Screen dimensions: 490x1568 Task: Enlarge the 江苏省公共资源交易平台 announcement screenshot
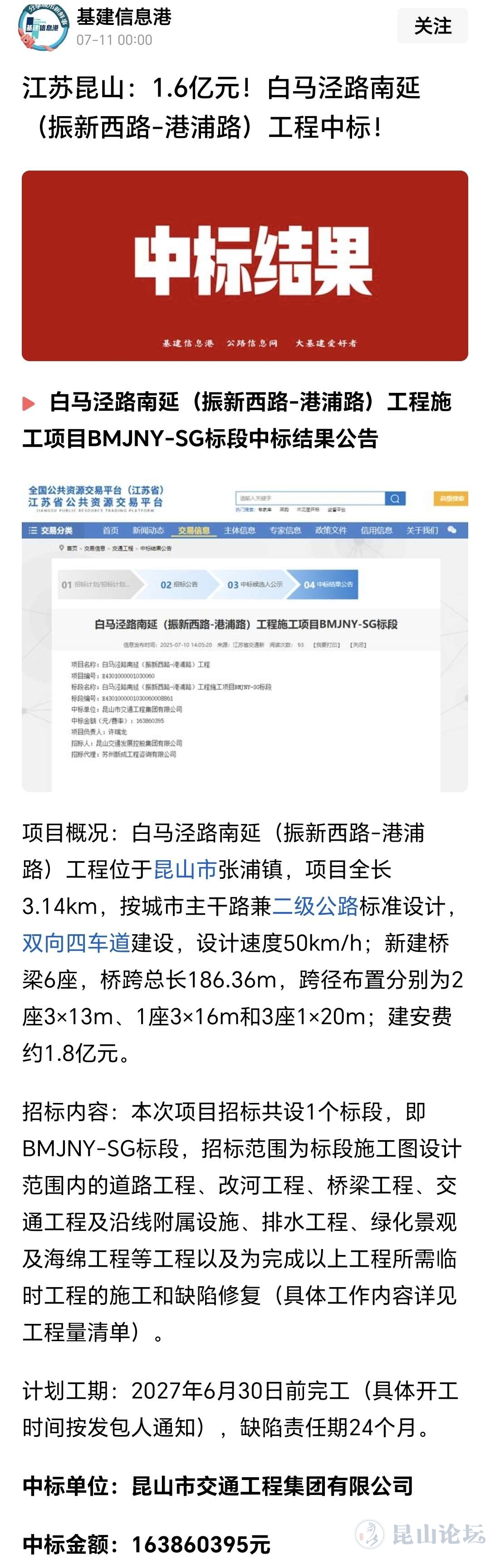[x=245, y=636]
